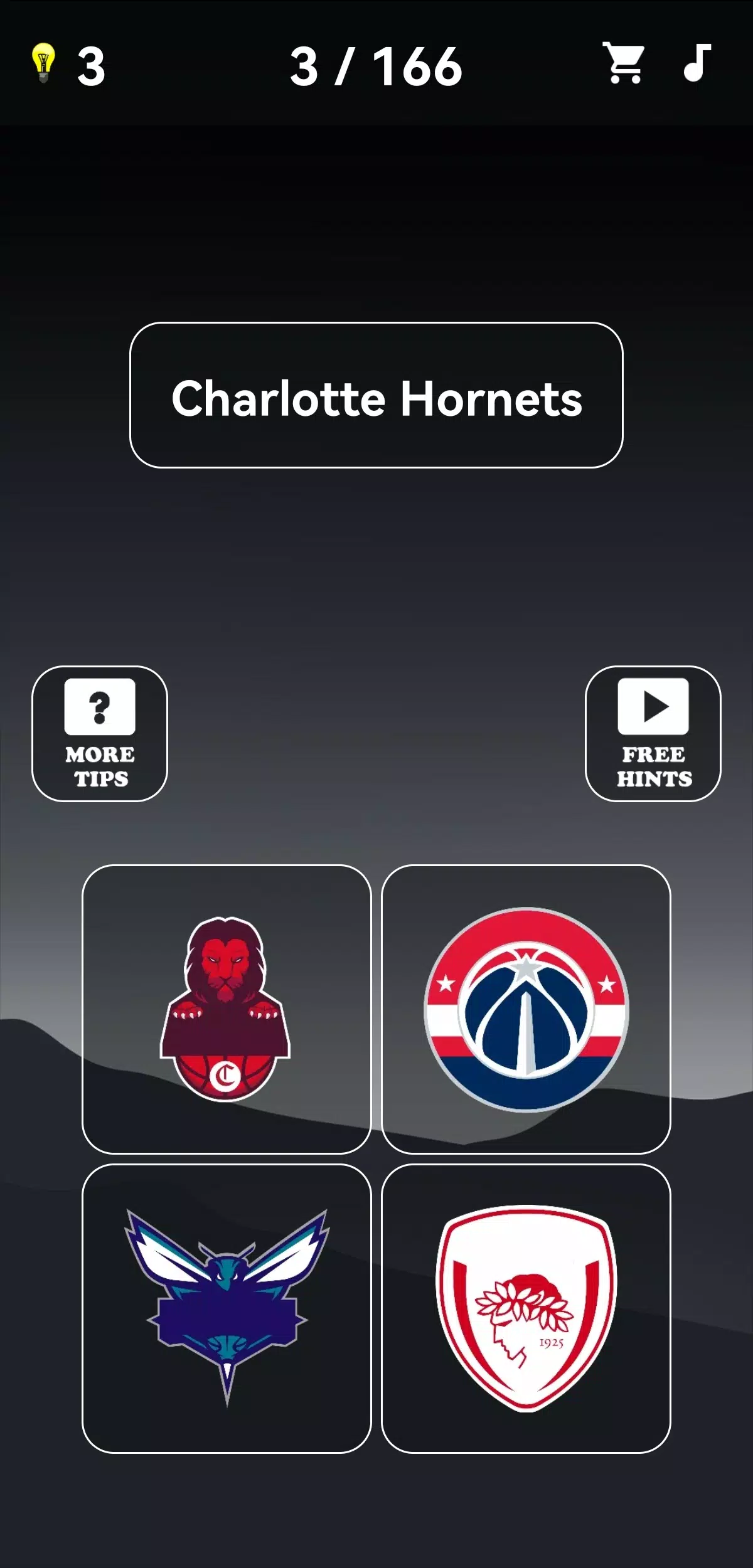Tap the 3 / 166 progress label

[375, 65]
